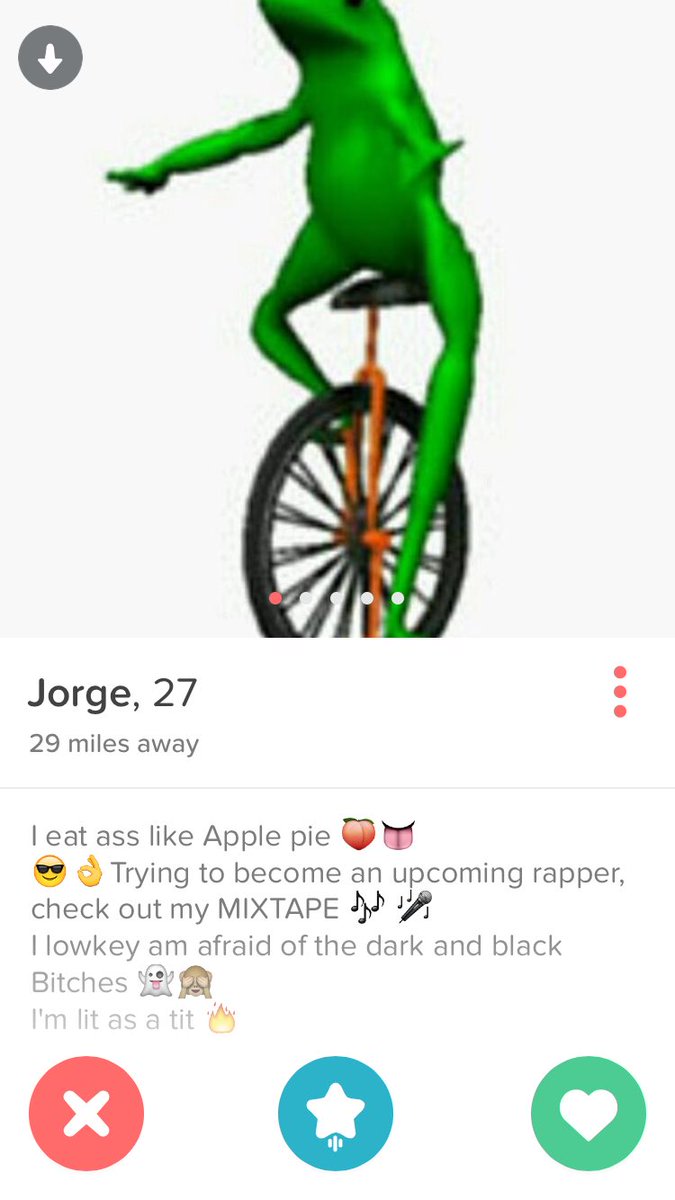The width and height of the screenshot is (675, 1200).
Task: Like Jorge with the green heart
Action: click(588, 1113)
